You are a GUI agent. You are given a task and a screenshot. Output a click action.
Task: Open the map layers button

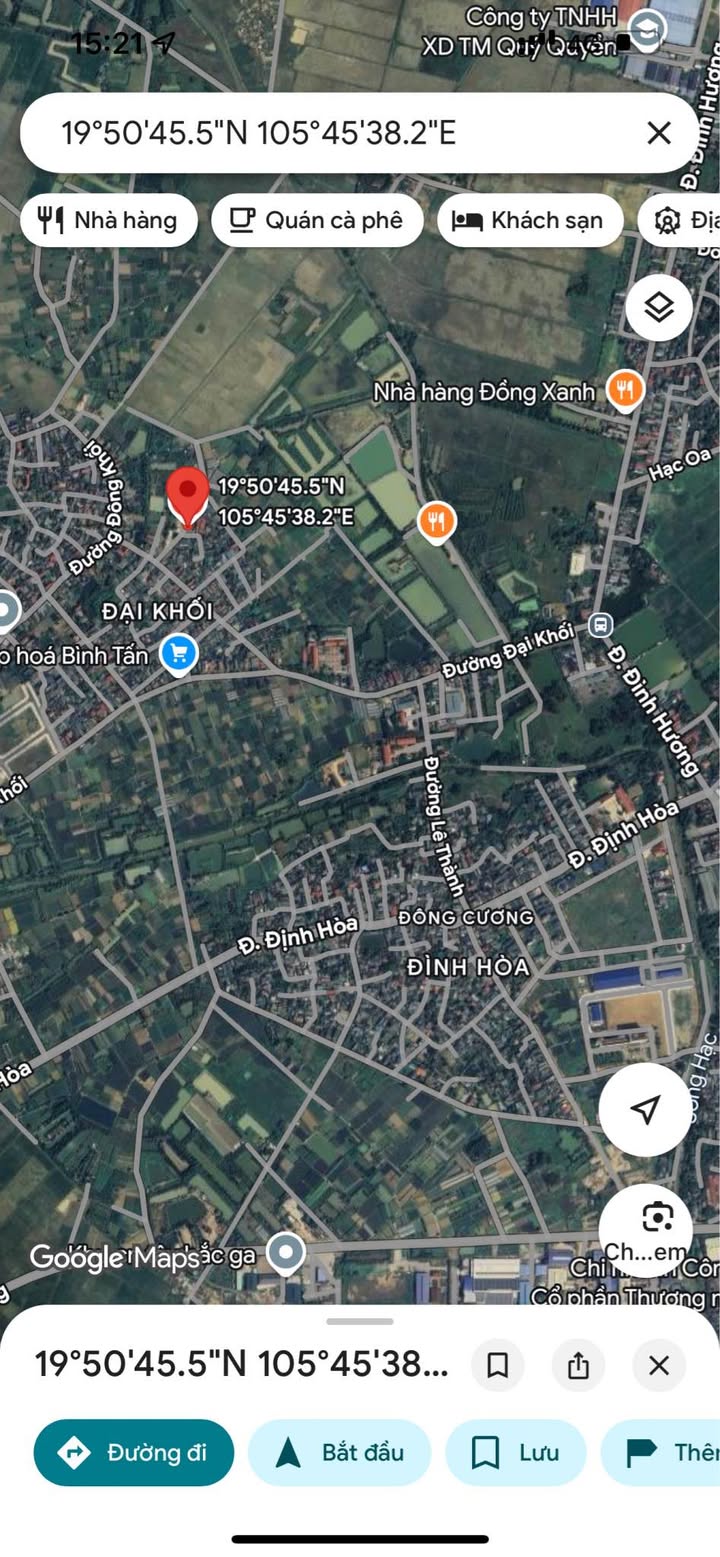659,307
